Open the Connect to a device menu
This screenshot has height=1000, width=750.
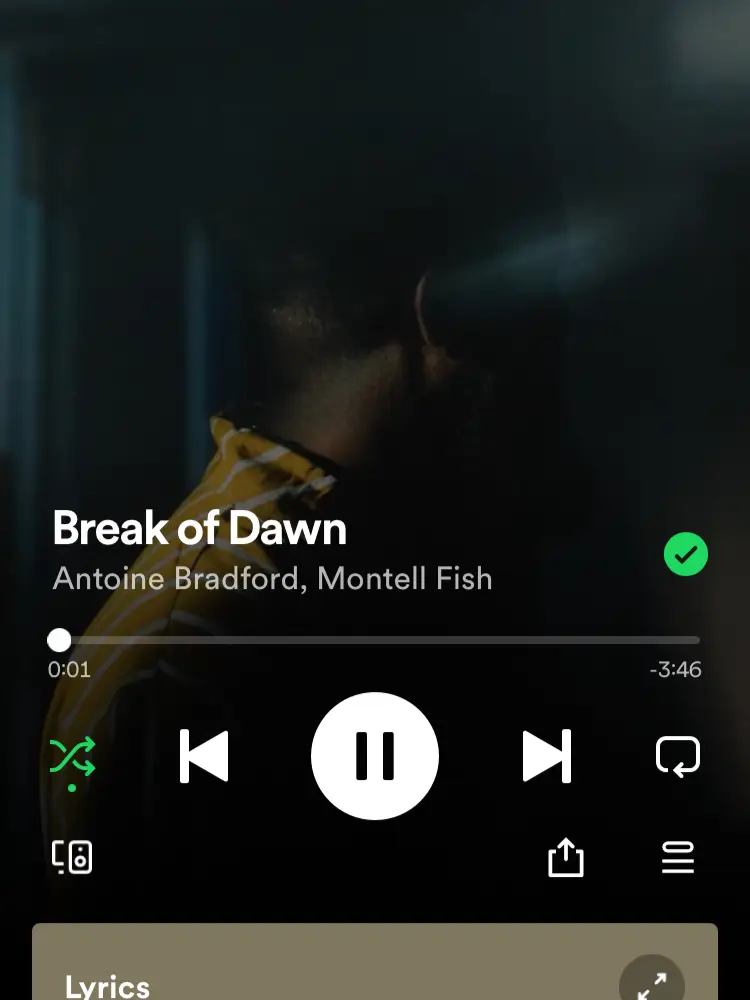(72, 857)
